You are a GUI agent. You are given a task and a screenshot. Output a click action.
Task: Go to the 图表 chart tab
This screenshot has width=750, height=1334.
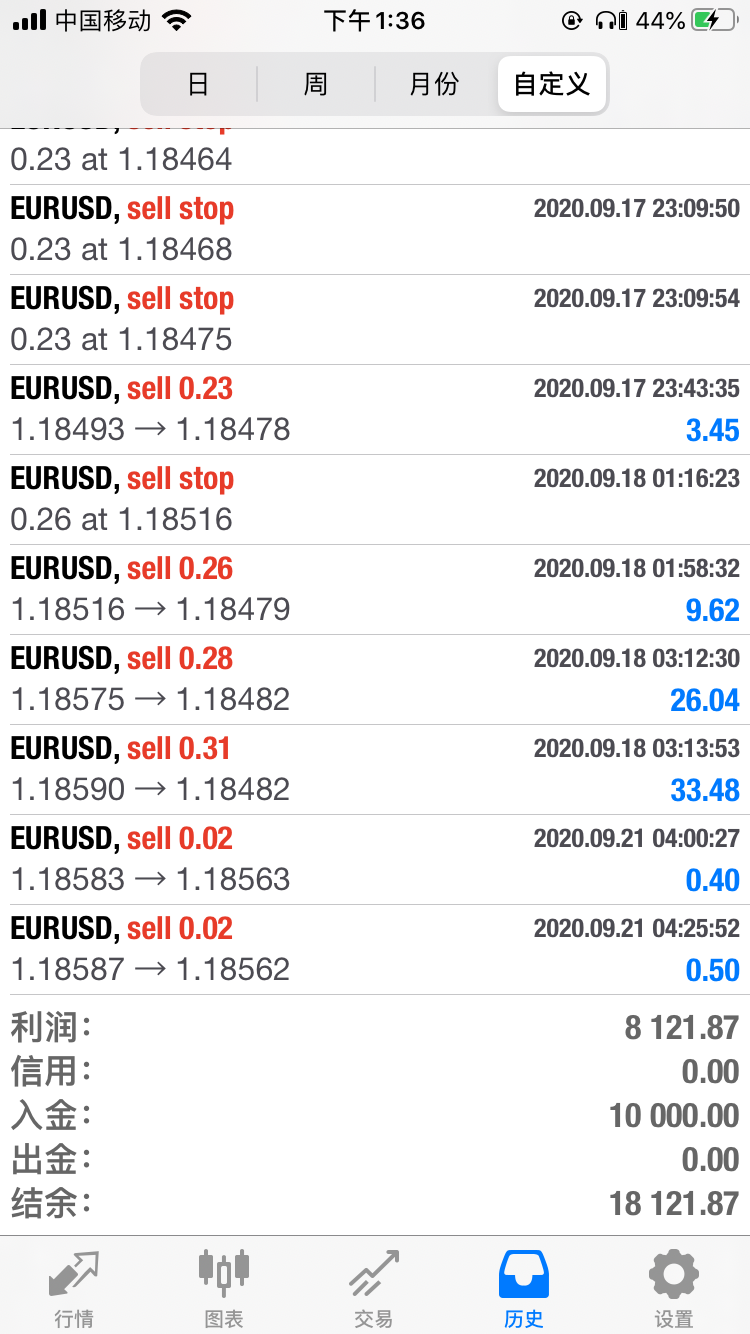click(x=224, y=1287)
